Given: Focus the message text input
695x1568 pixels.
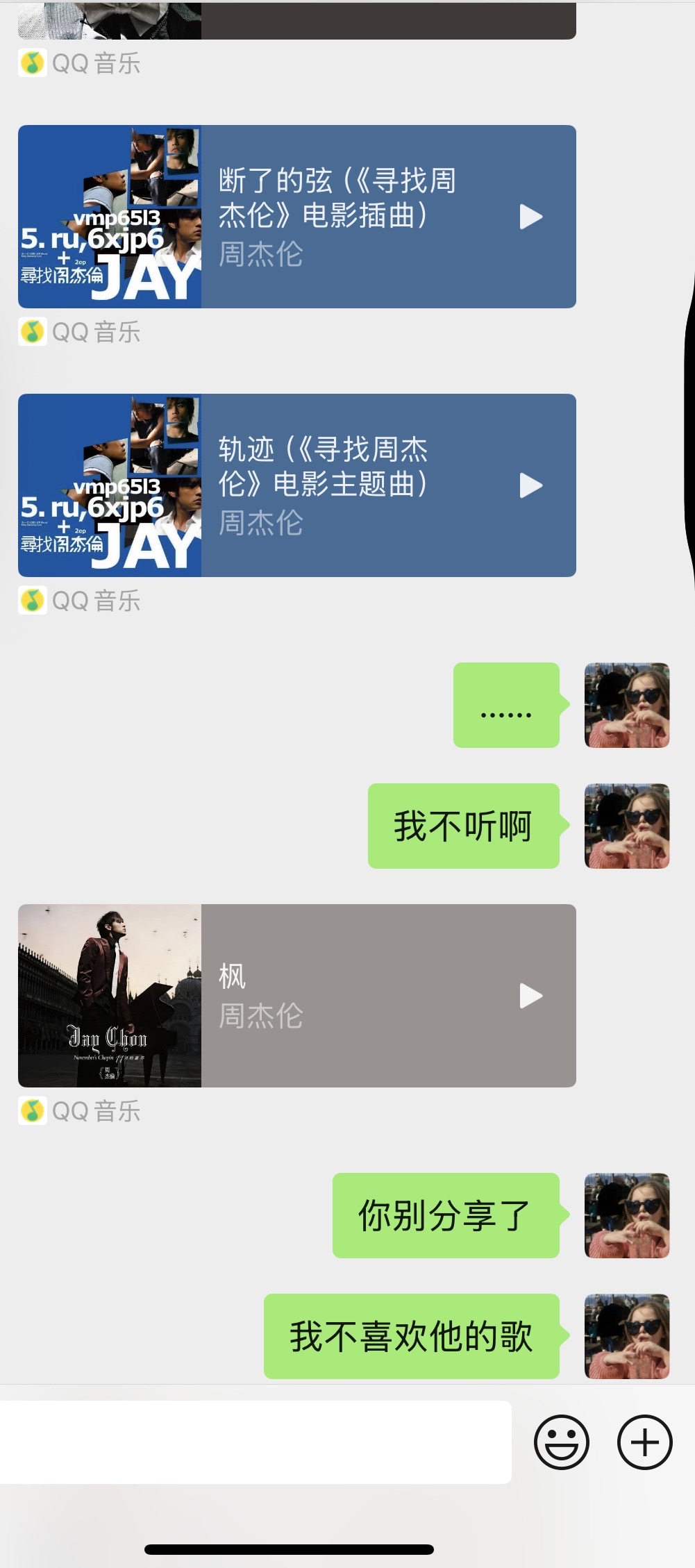Looking at the screenshot, I should coord(256,1442).
